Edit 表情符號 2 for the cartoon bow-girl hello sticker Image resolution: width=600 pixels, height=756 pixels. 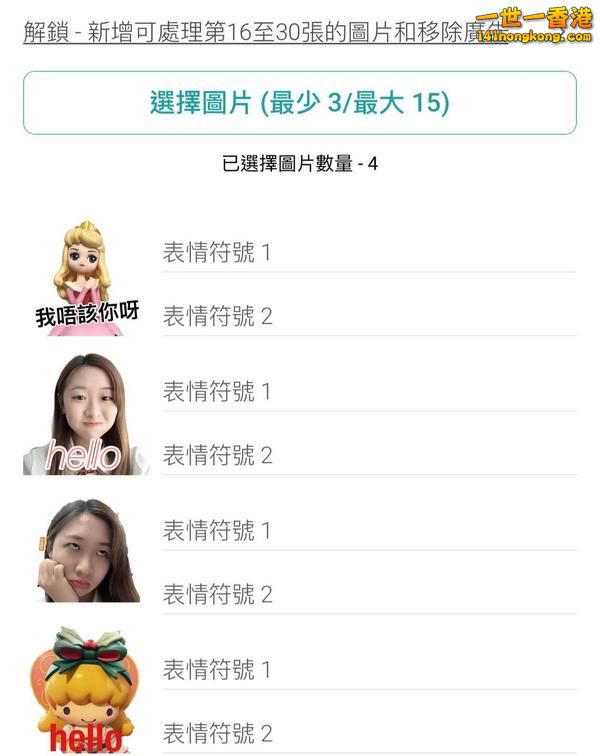point(368,734)
